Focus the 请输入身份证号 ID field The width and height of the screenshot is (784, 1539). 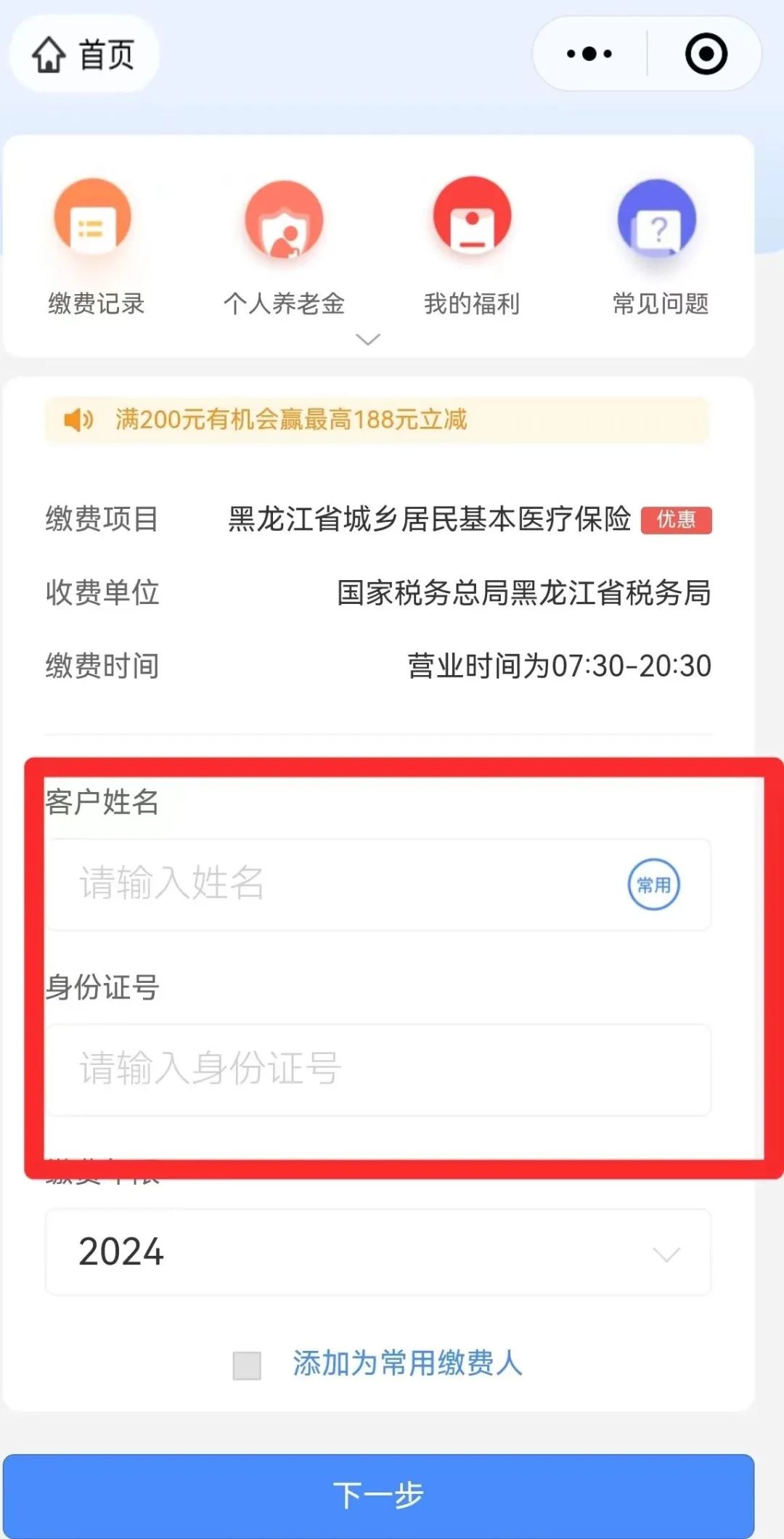378,1069
